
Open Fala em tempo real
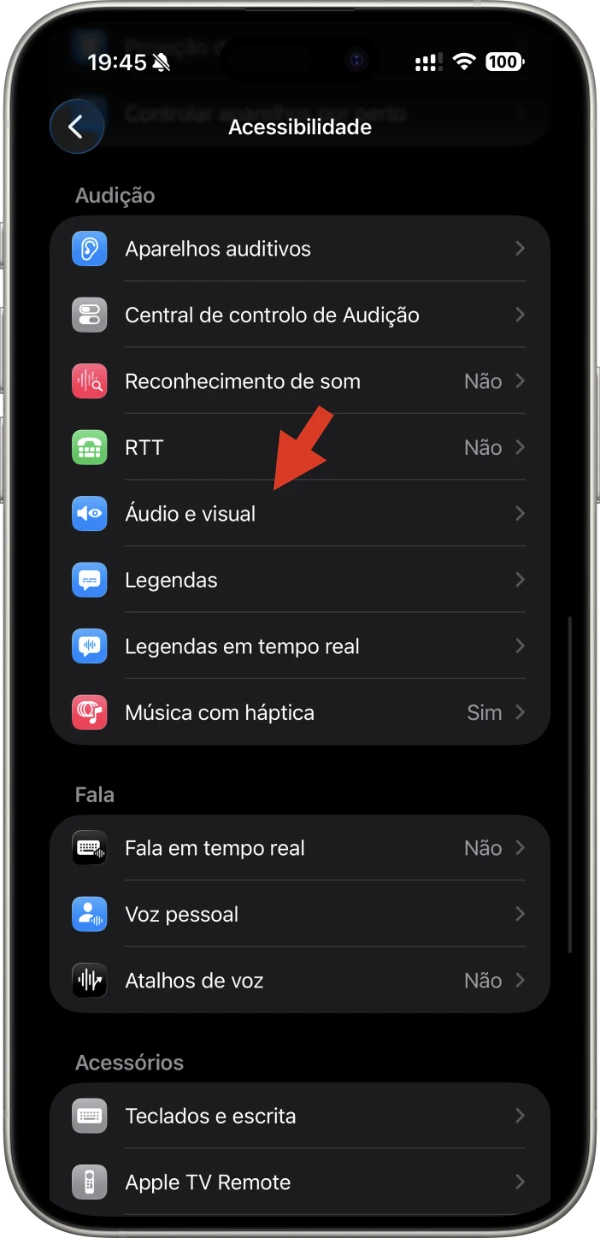[300, 848]
